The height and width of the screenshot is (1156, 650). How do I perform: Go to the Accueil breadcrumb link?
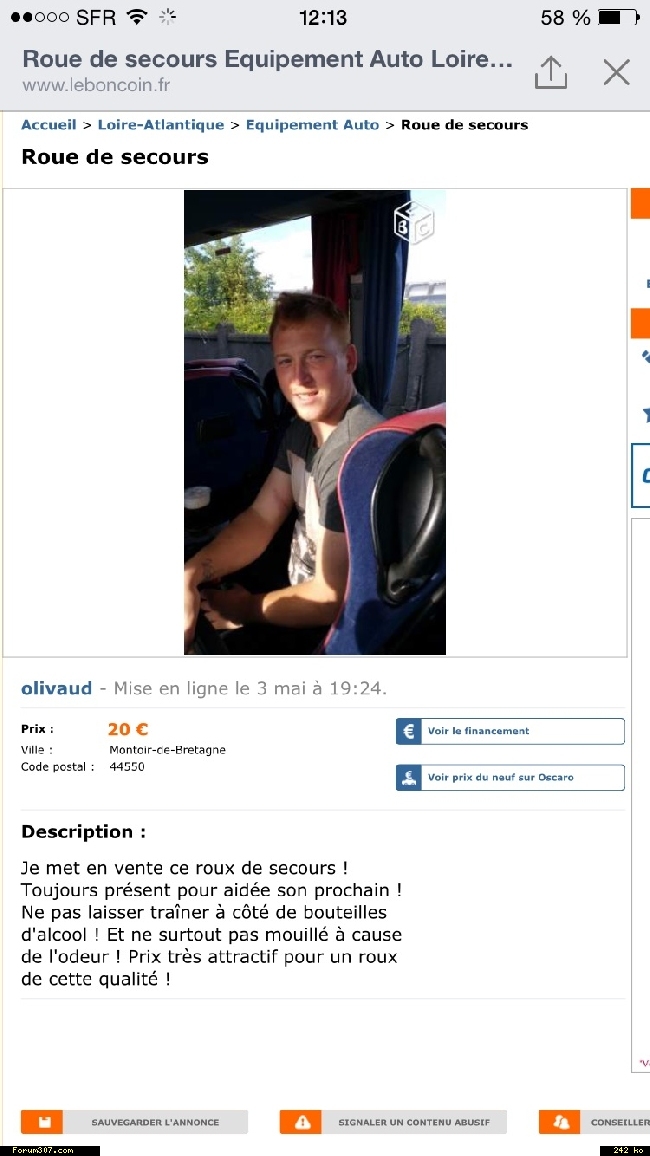point(49,125)
